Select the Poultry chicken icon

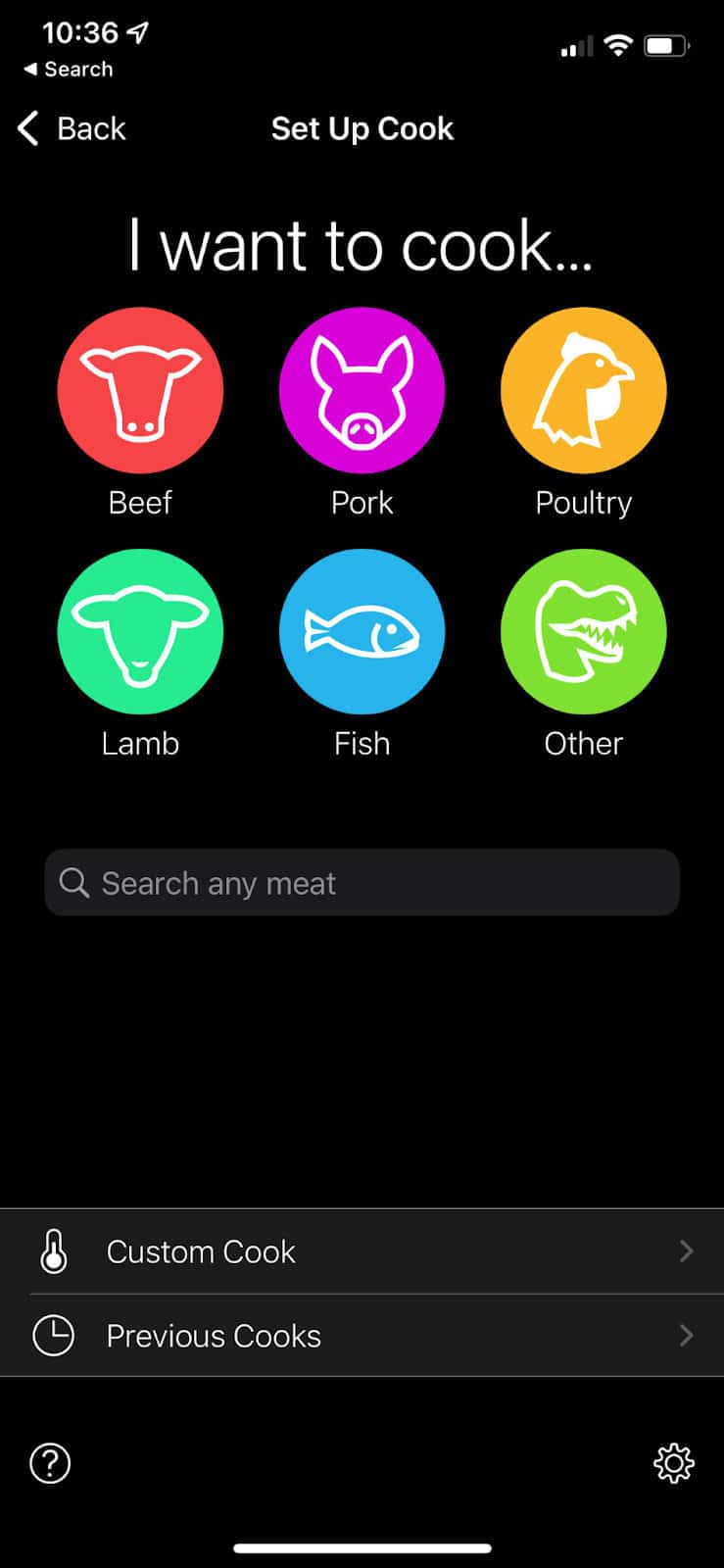[584, 389]
